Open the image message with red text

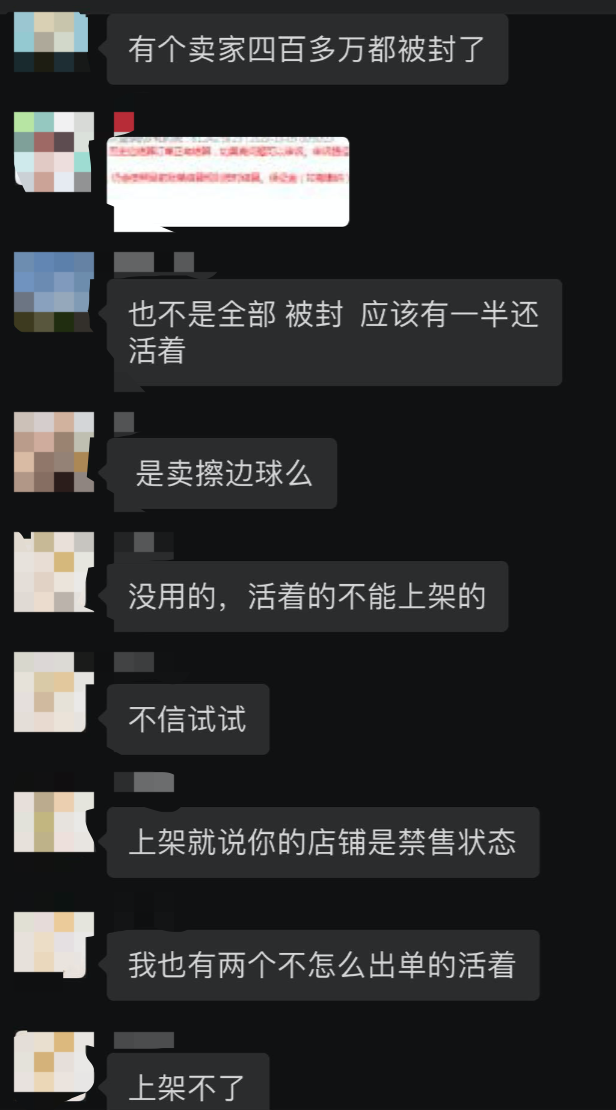pyautogui.click(x=228, y=181)
